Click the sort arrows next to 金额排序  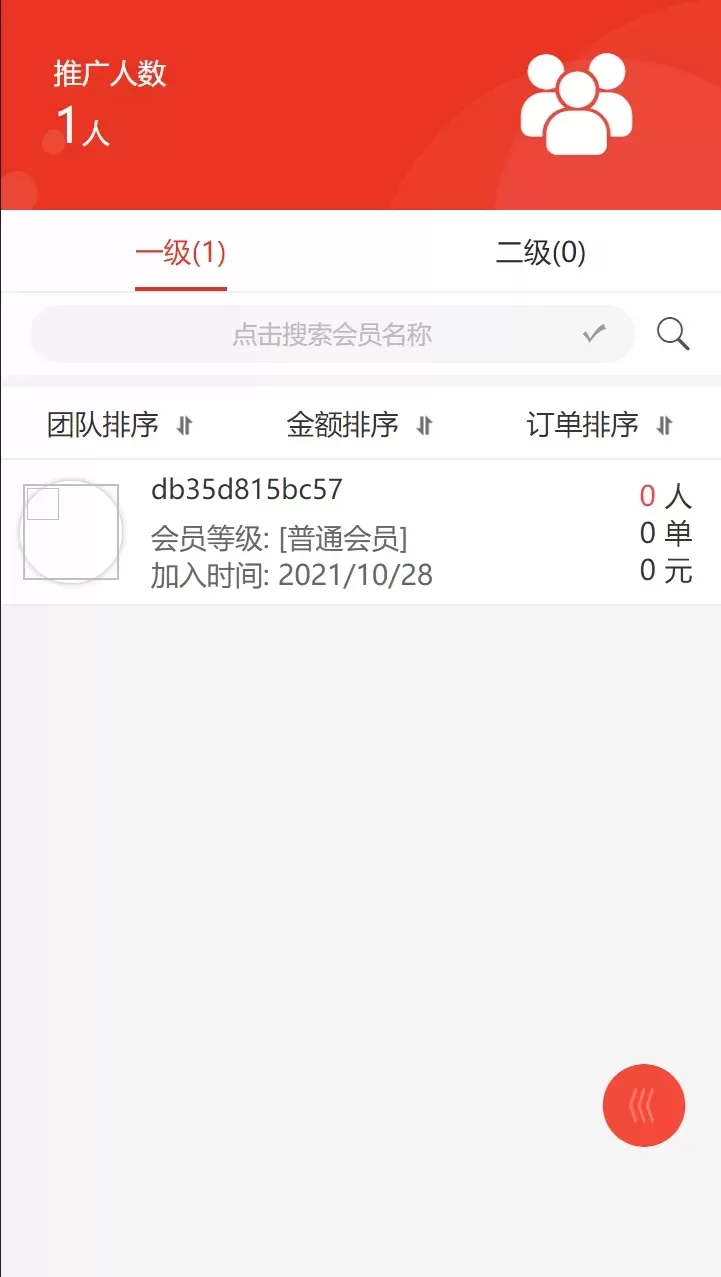424,425
